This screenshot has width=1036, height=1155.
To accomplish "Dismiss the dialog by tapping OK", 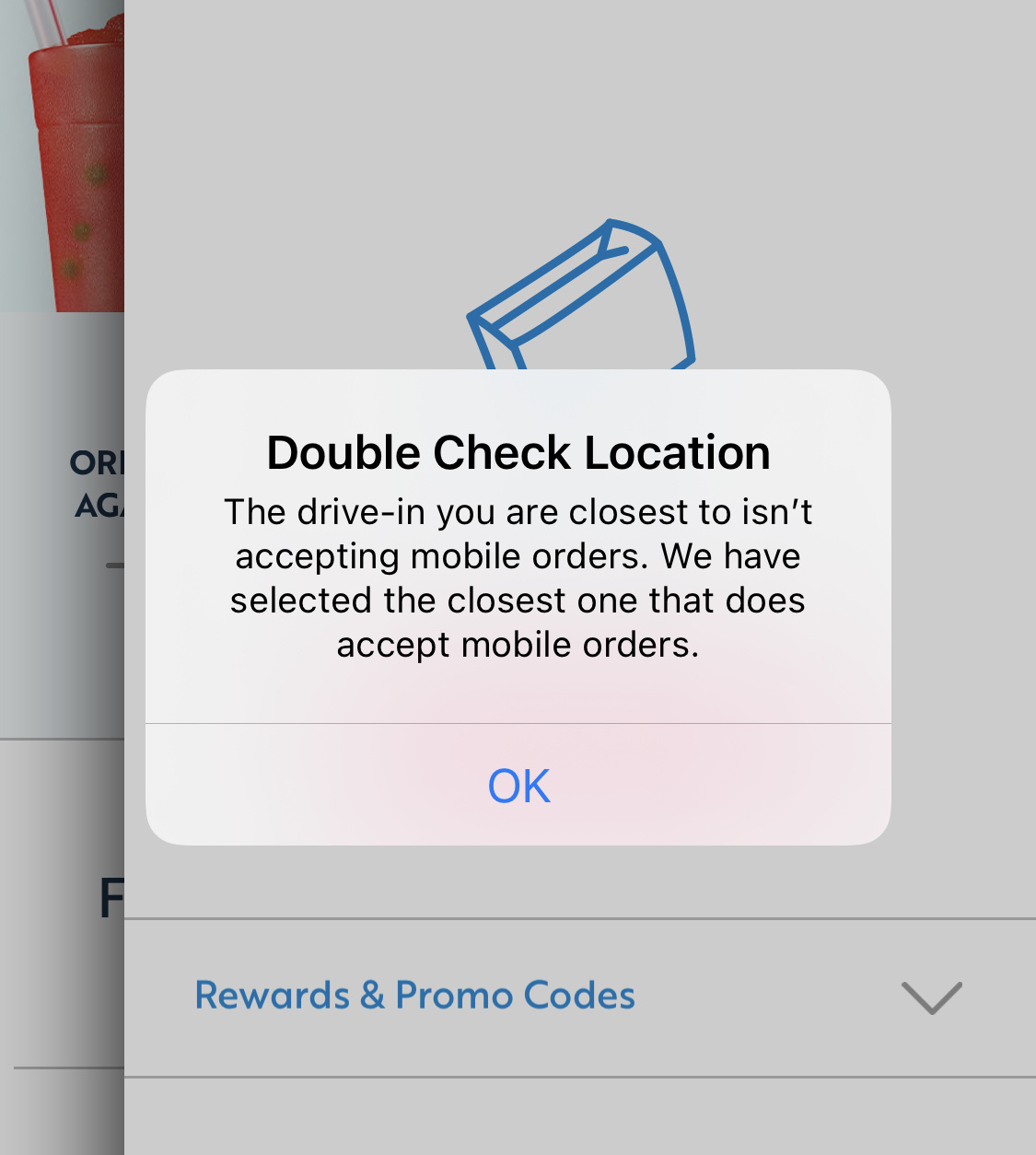I will [x=518, y=786].
